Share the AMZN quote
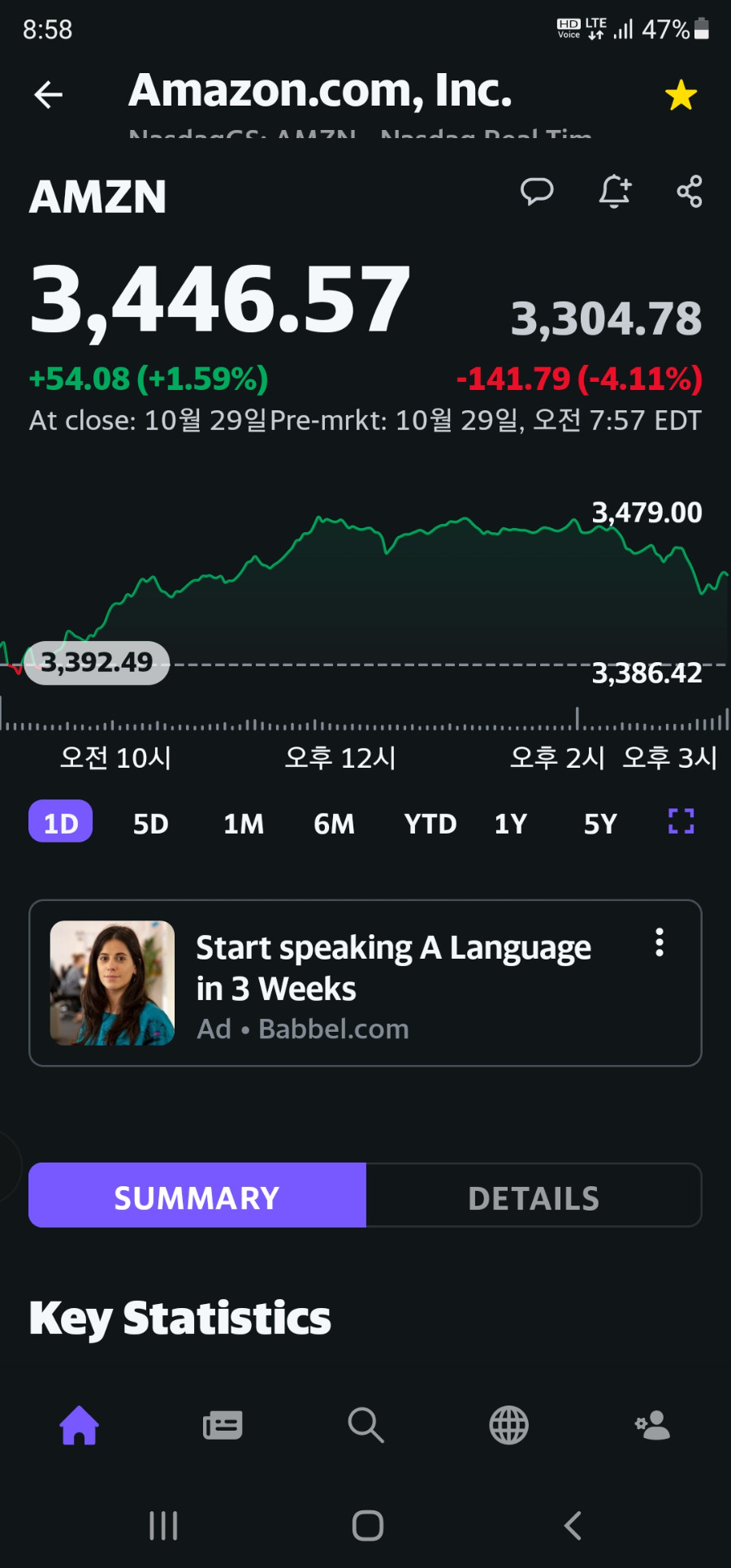Image resolution: width=731 pixels, height=1568 pixels. [690, 192]
